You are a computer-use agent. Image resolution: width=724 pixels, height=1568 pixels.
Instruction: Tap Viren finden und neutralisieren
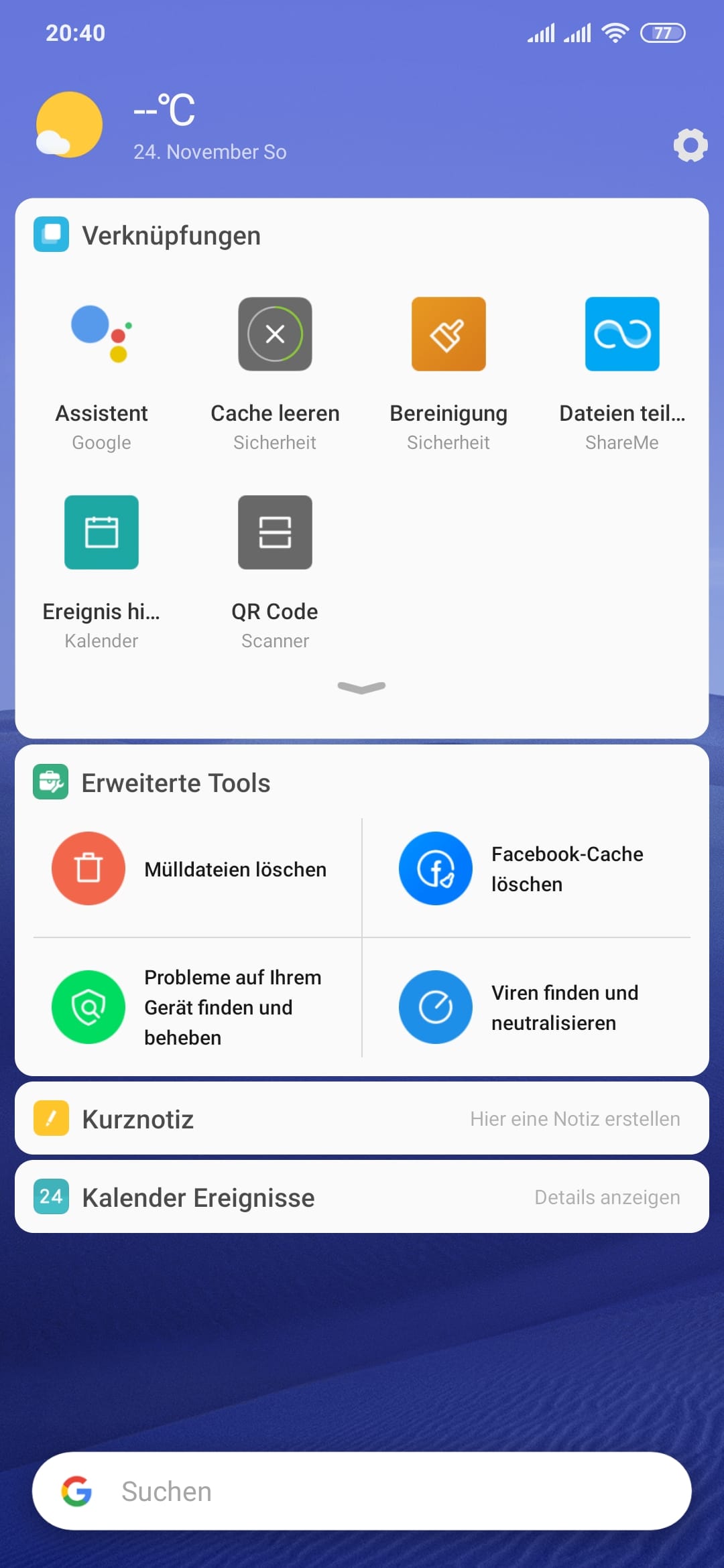click(526, 1007)
